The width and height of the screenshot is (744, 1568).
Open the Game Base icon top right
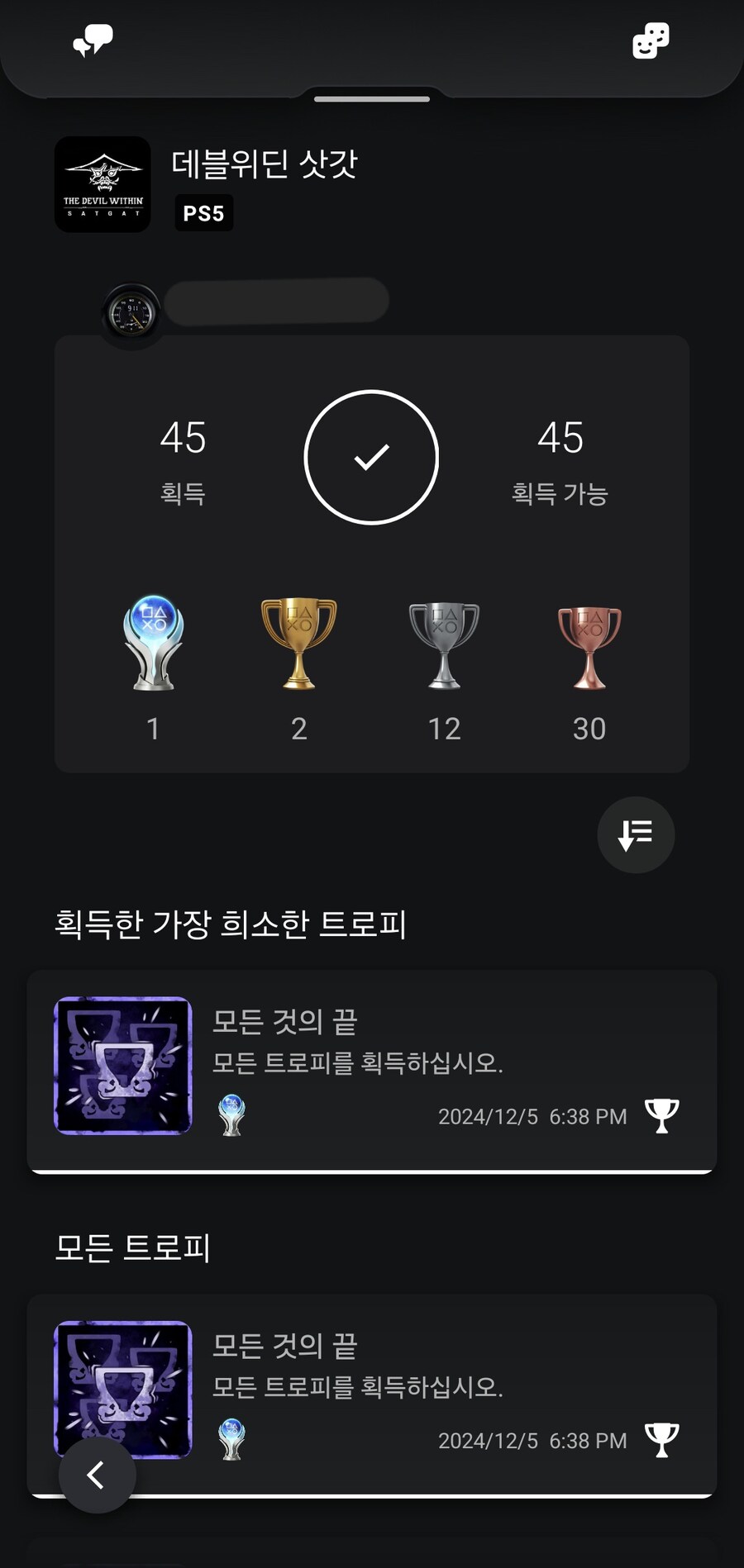tap(650, 39)
